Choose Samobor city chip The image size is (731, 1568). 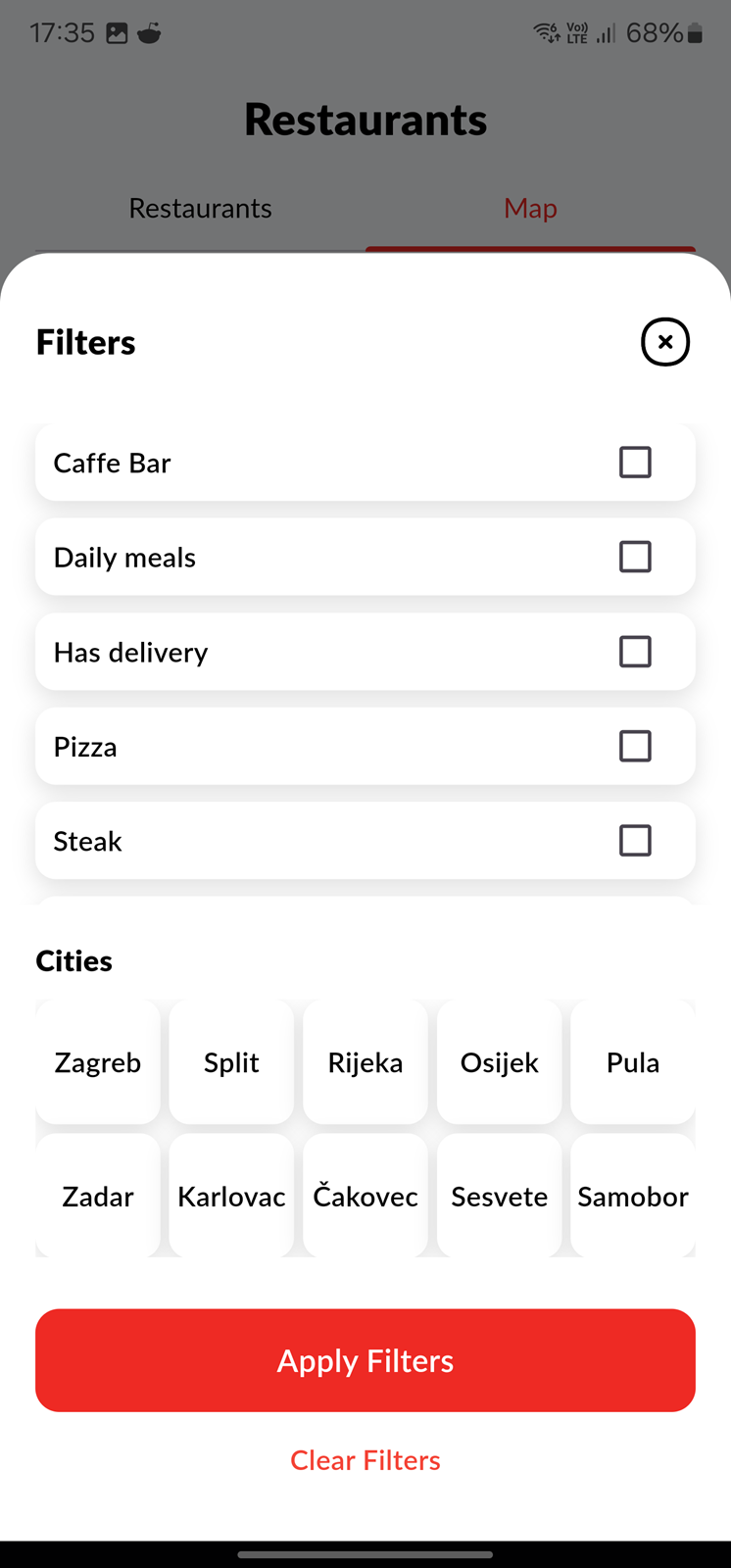point(633,1196)
